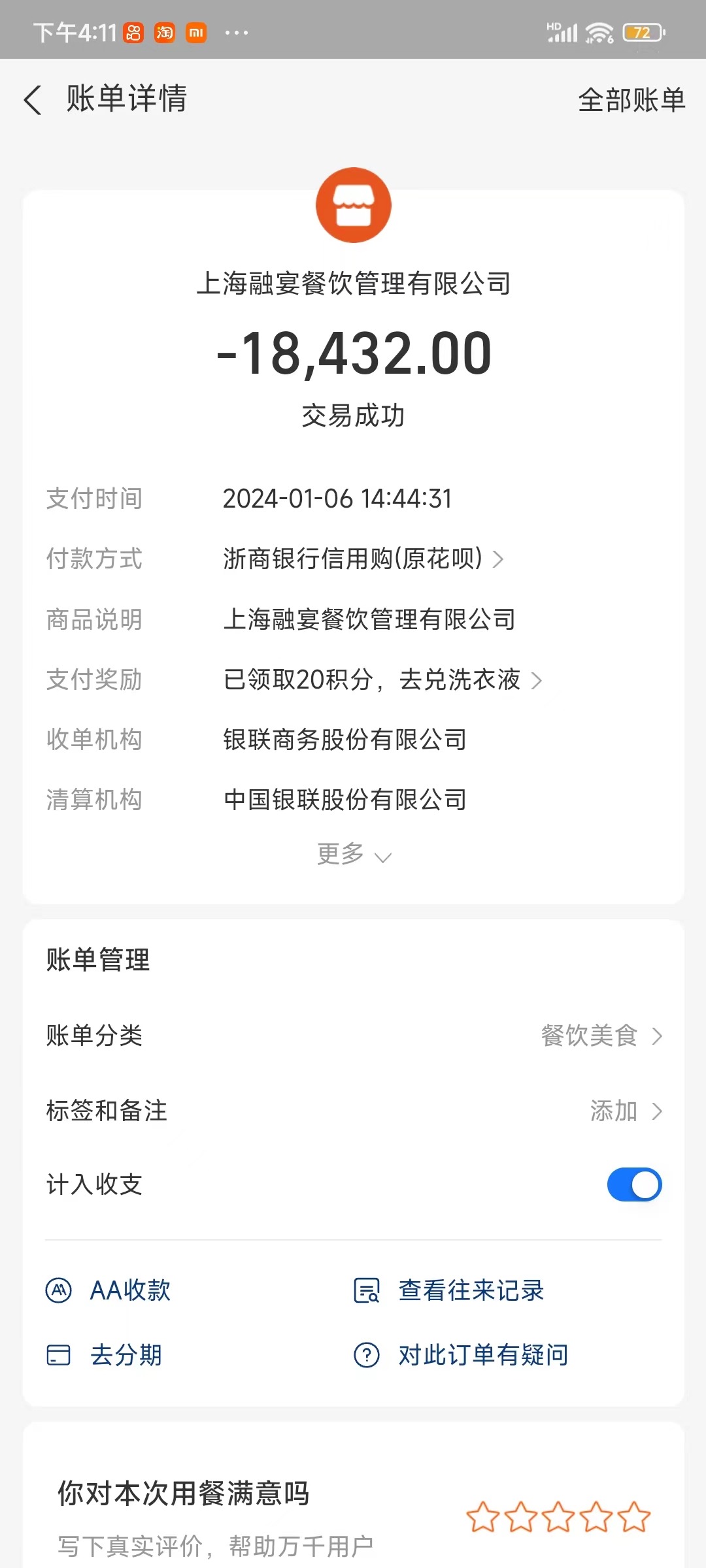Rate this meal with five stars
The image size is (706, 1568).
[x=633, y=1517]
